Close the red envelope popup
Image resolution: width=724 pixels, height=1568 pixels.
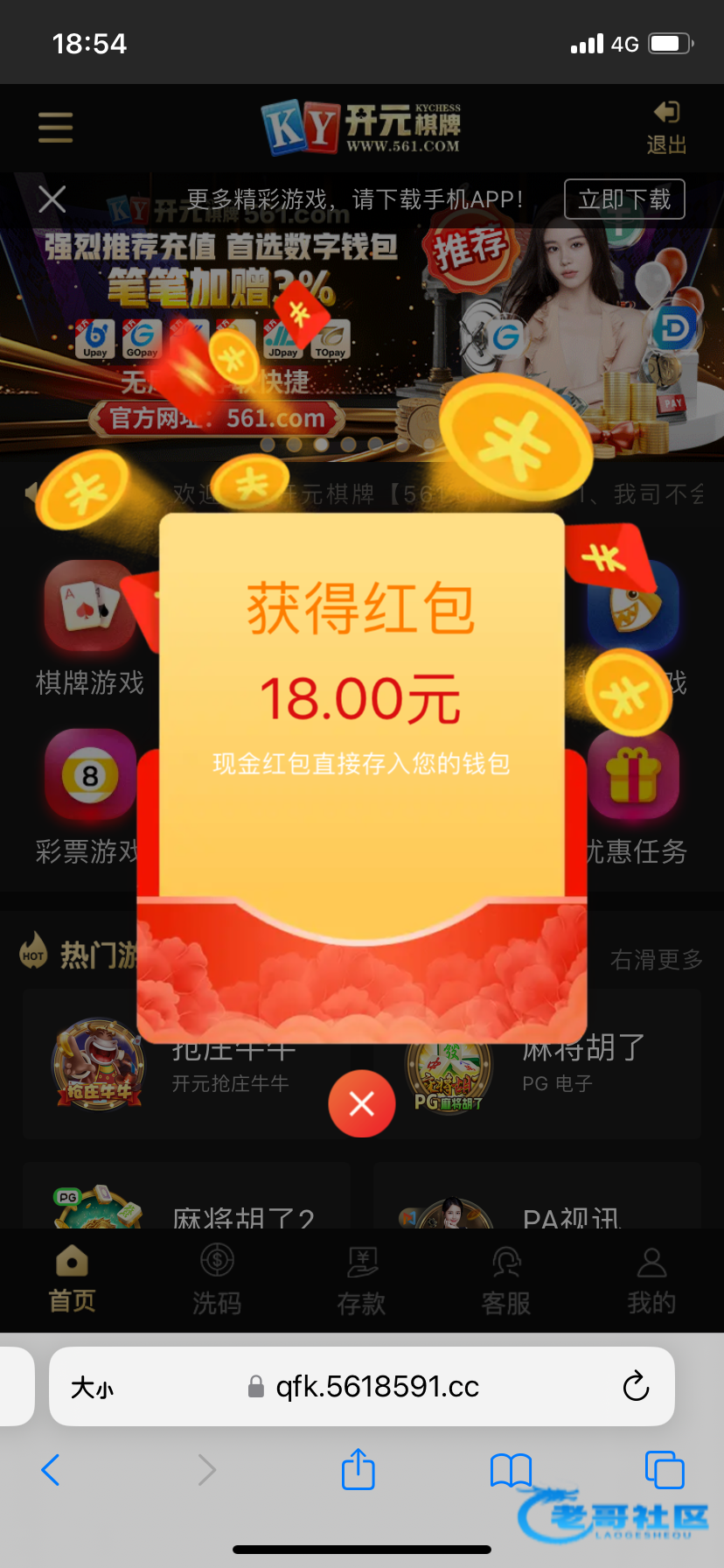(x=362, y=1103)
